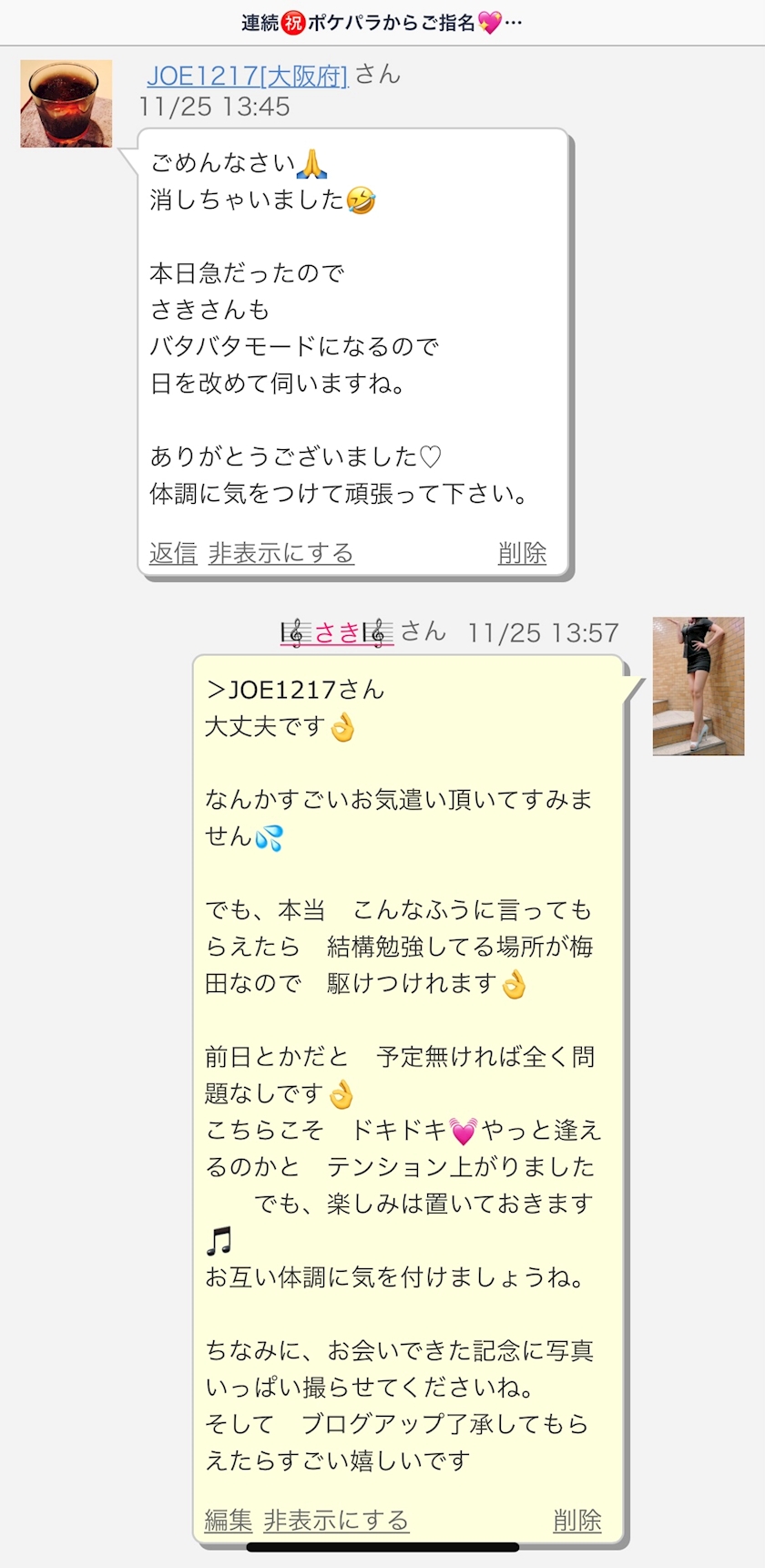Reply to JOE1217's comment with 返信
Screen dimensions: 765x1568
click(173, 553)
